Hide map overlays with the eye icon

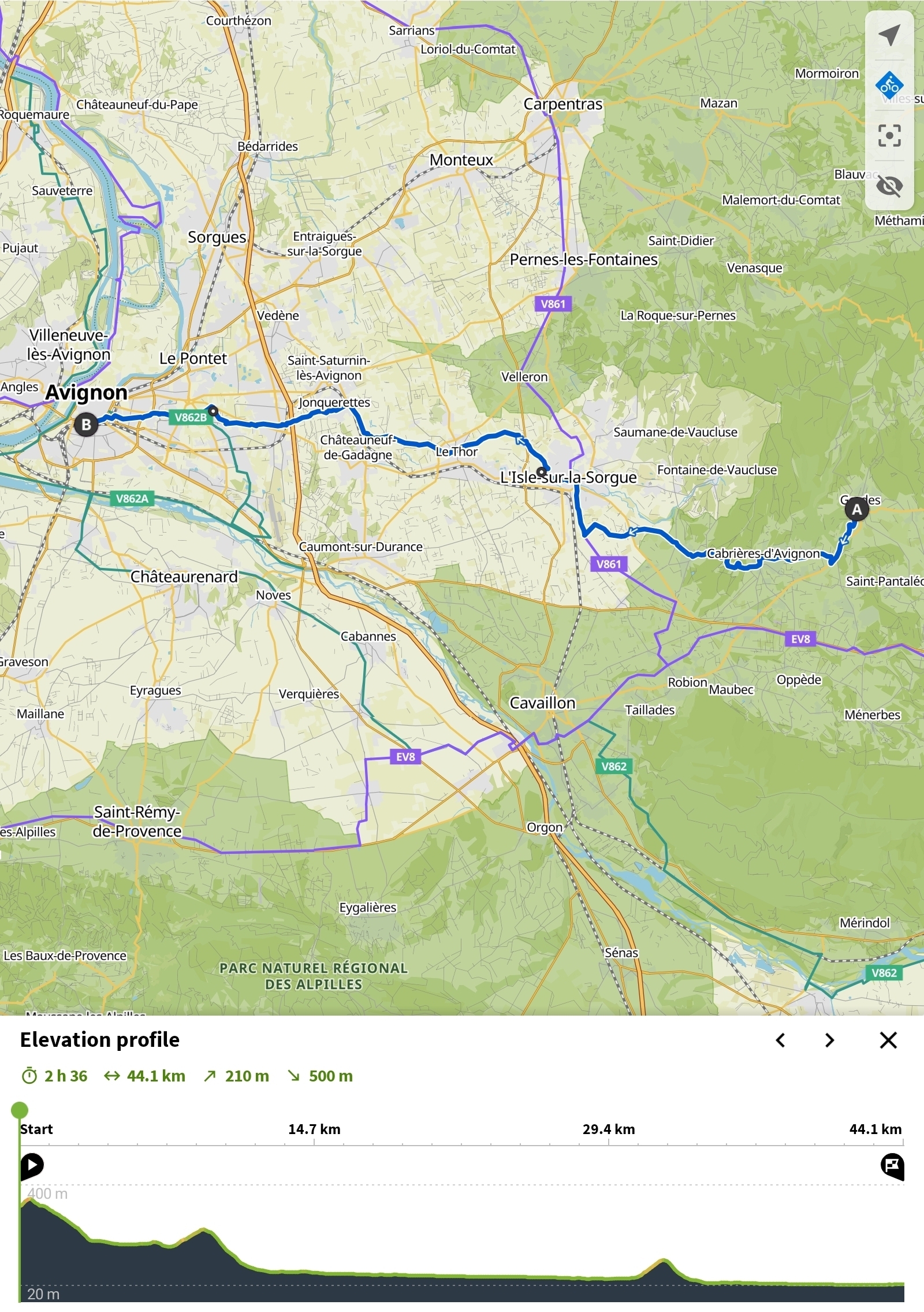pyautogui.click(x=889, y=186)
